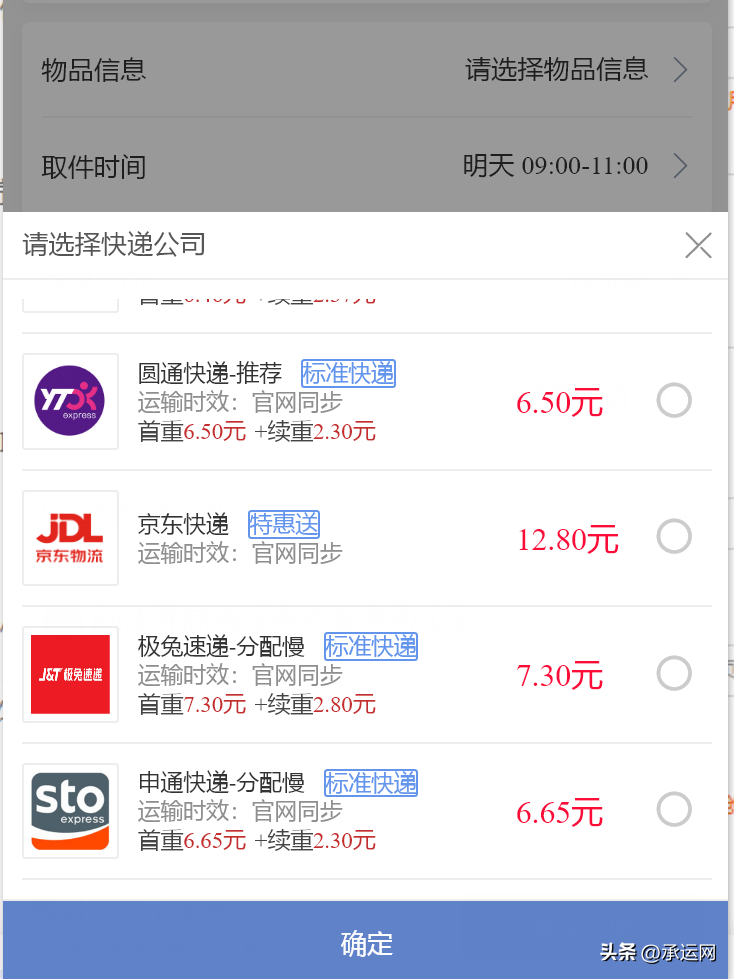Change the 取件时间 pickup time
Viewport: 734px width, 979px height.
point(366,166)
